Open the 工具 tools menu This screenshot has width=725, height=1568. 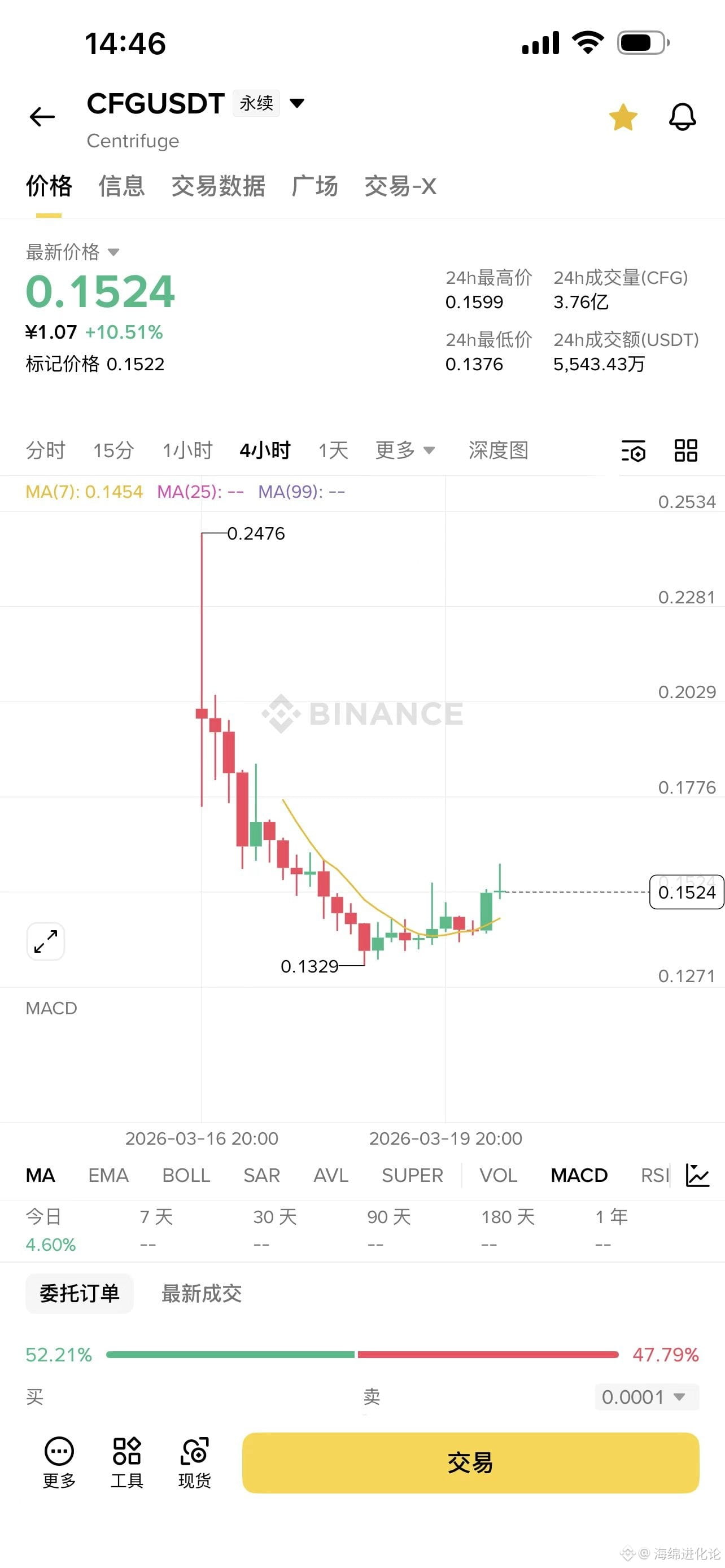[126, 1462]
